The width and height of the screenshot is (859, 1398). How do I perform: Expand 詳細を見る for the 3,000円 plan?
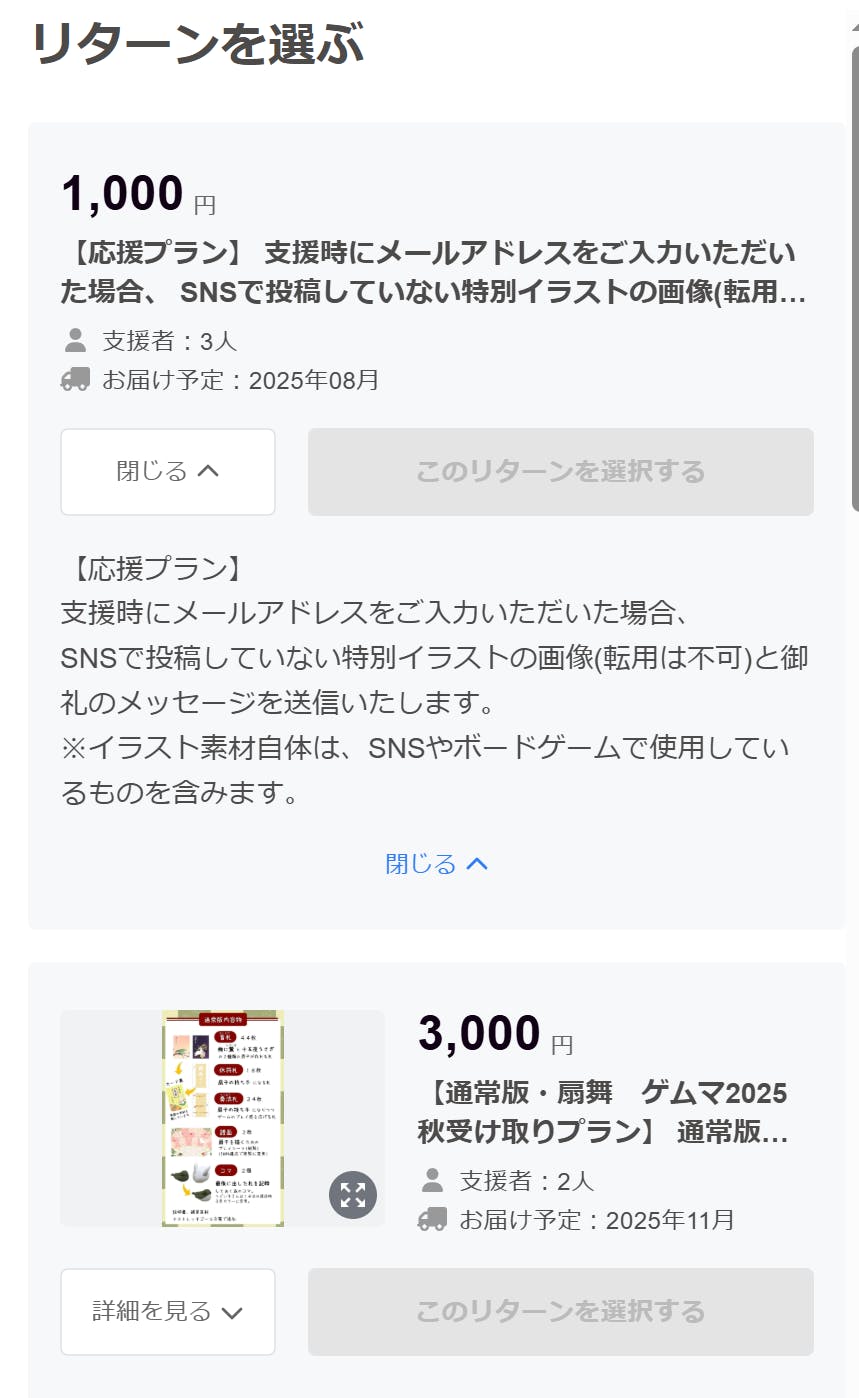click(167, 1312)
